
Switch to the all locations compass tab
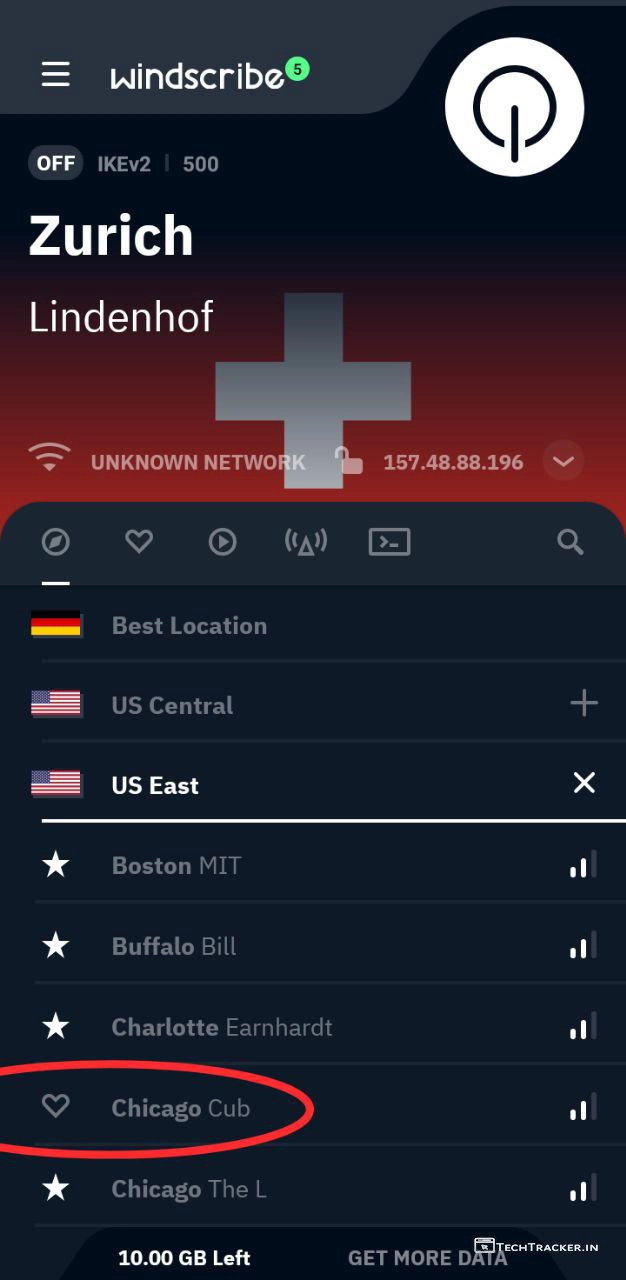(x=56, y=542)
